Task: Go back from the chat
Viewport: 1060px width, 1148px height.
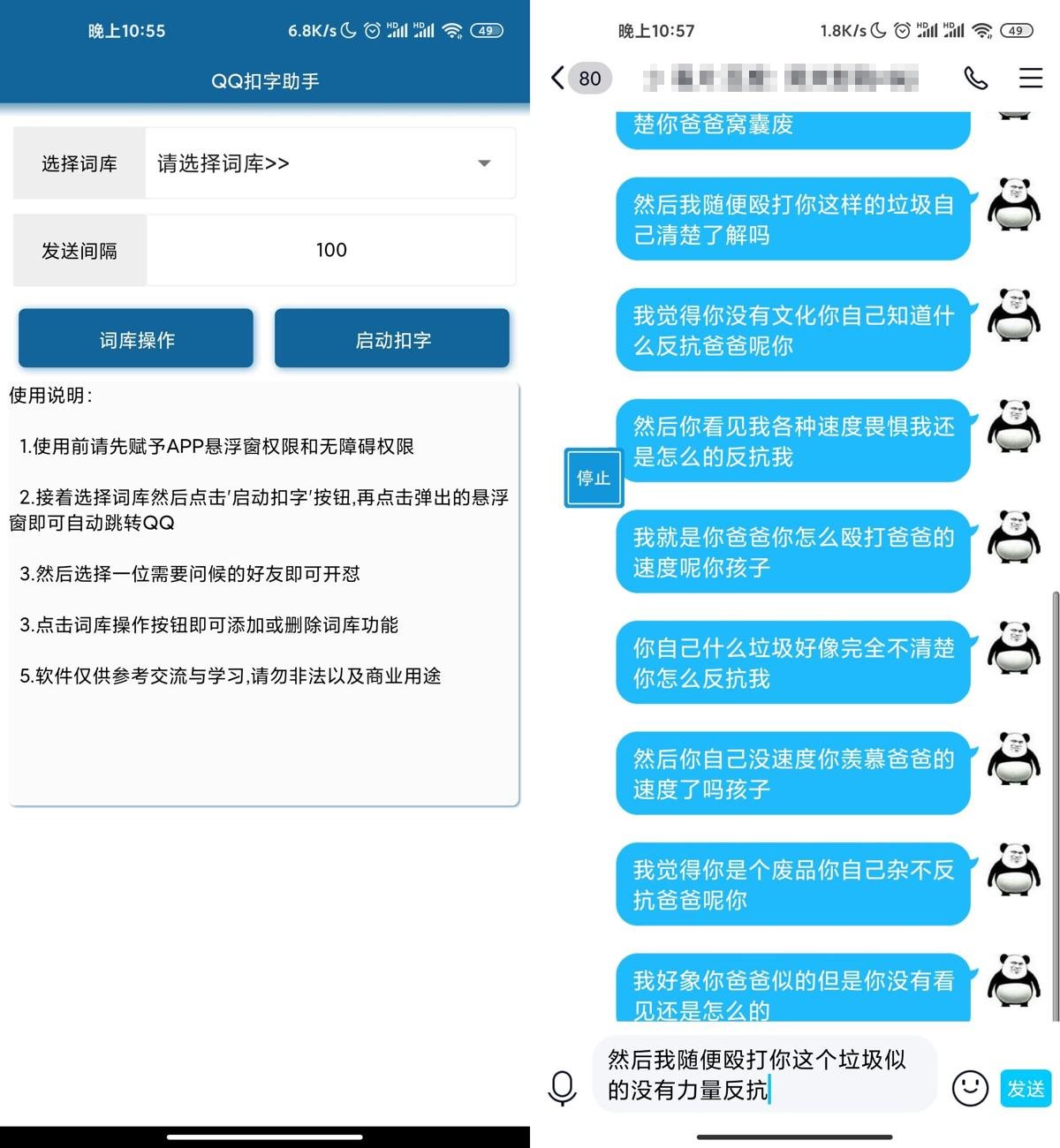Action: 558,78
